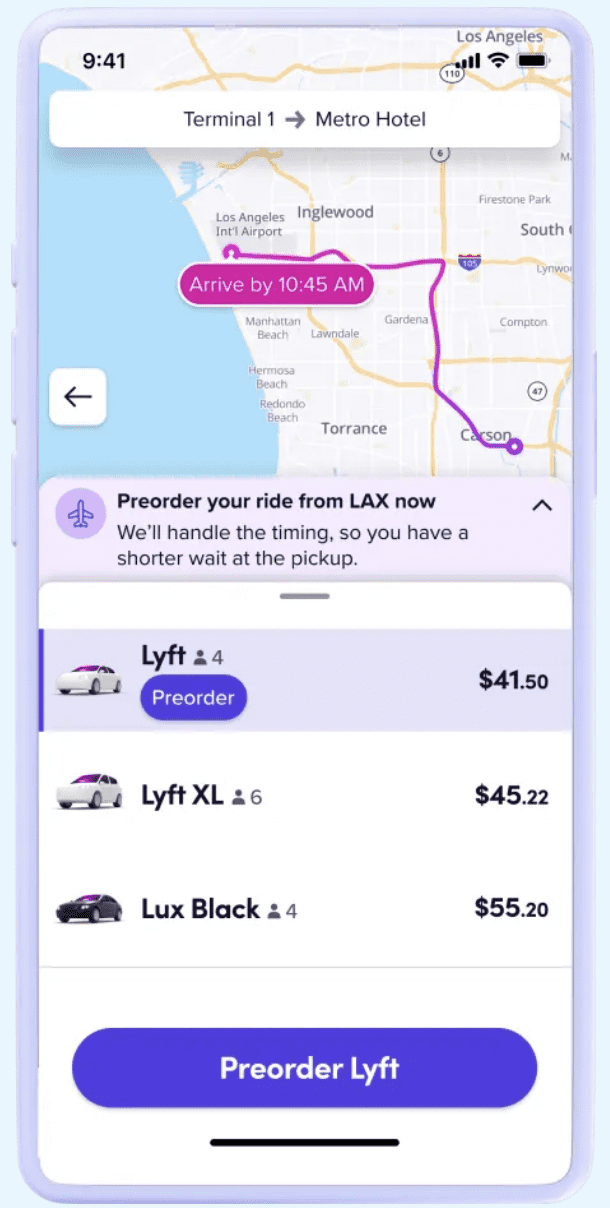Go back with the arrow button
Viewport: 610px width, 1208px height.
(x=78, y=397)
